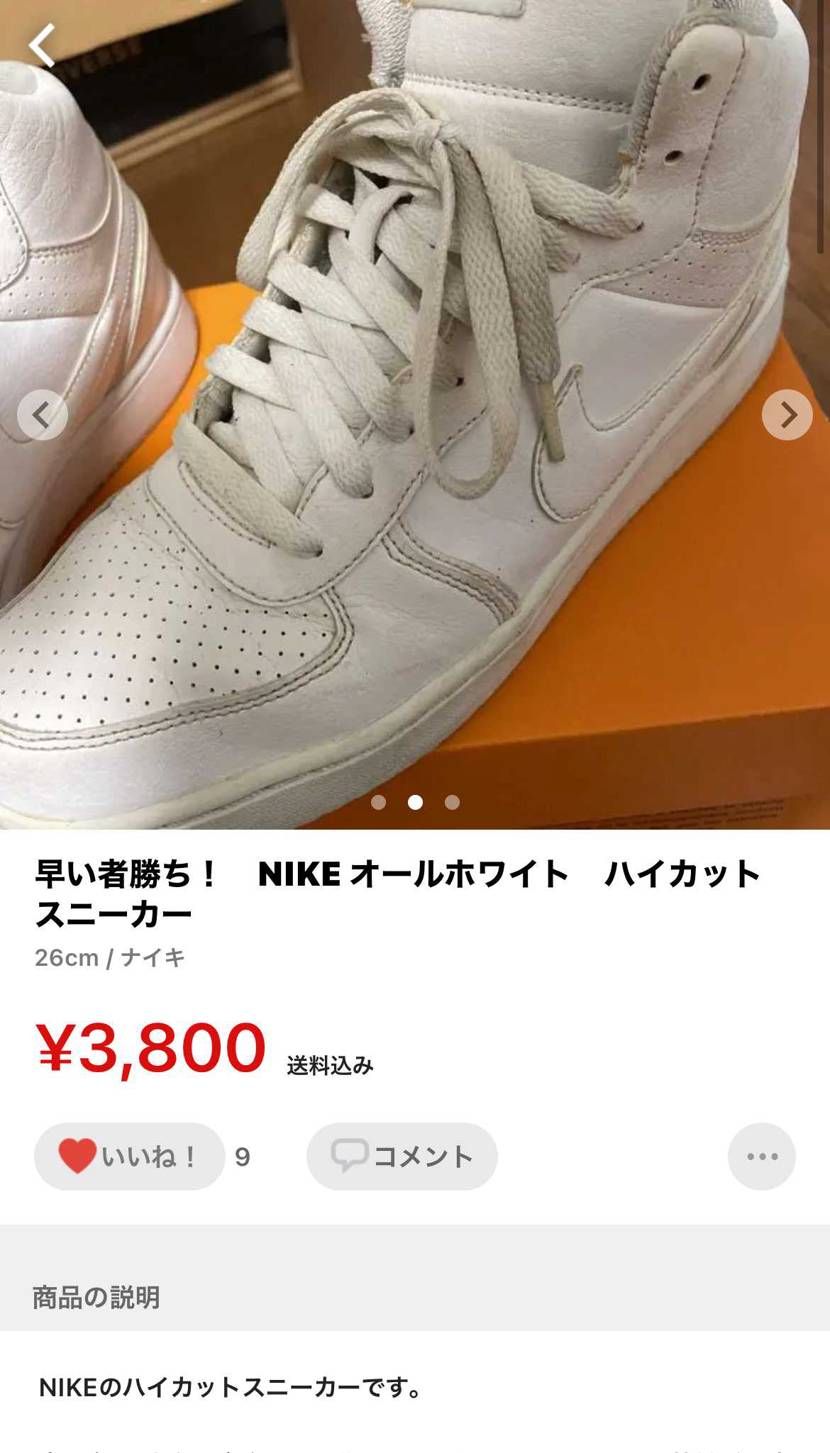Show the previous product photo

point(43,414)
